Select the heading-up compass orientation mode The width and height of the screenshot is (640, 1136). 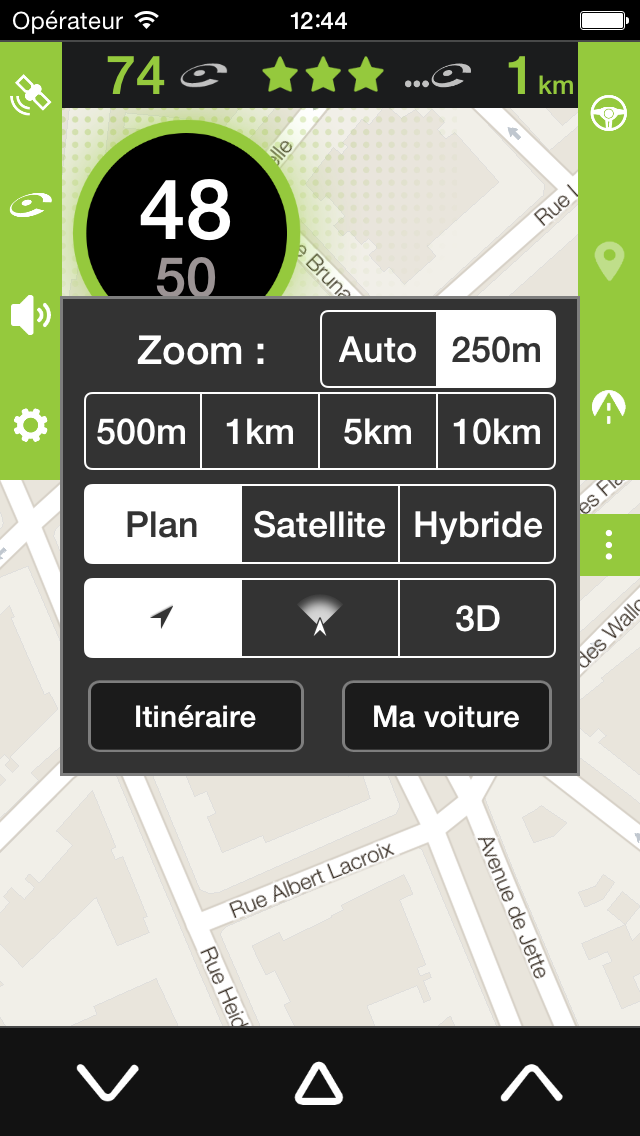tap(320, 619)
